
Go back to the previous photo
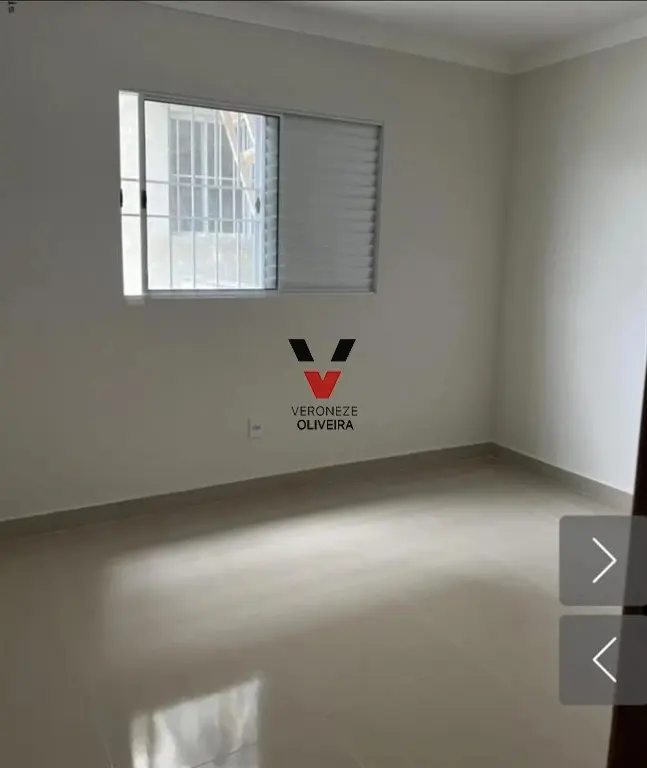[x=602, y=660]
